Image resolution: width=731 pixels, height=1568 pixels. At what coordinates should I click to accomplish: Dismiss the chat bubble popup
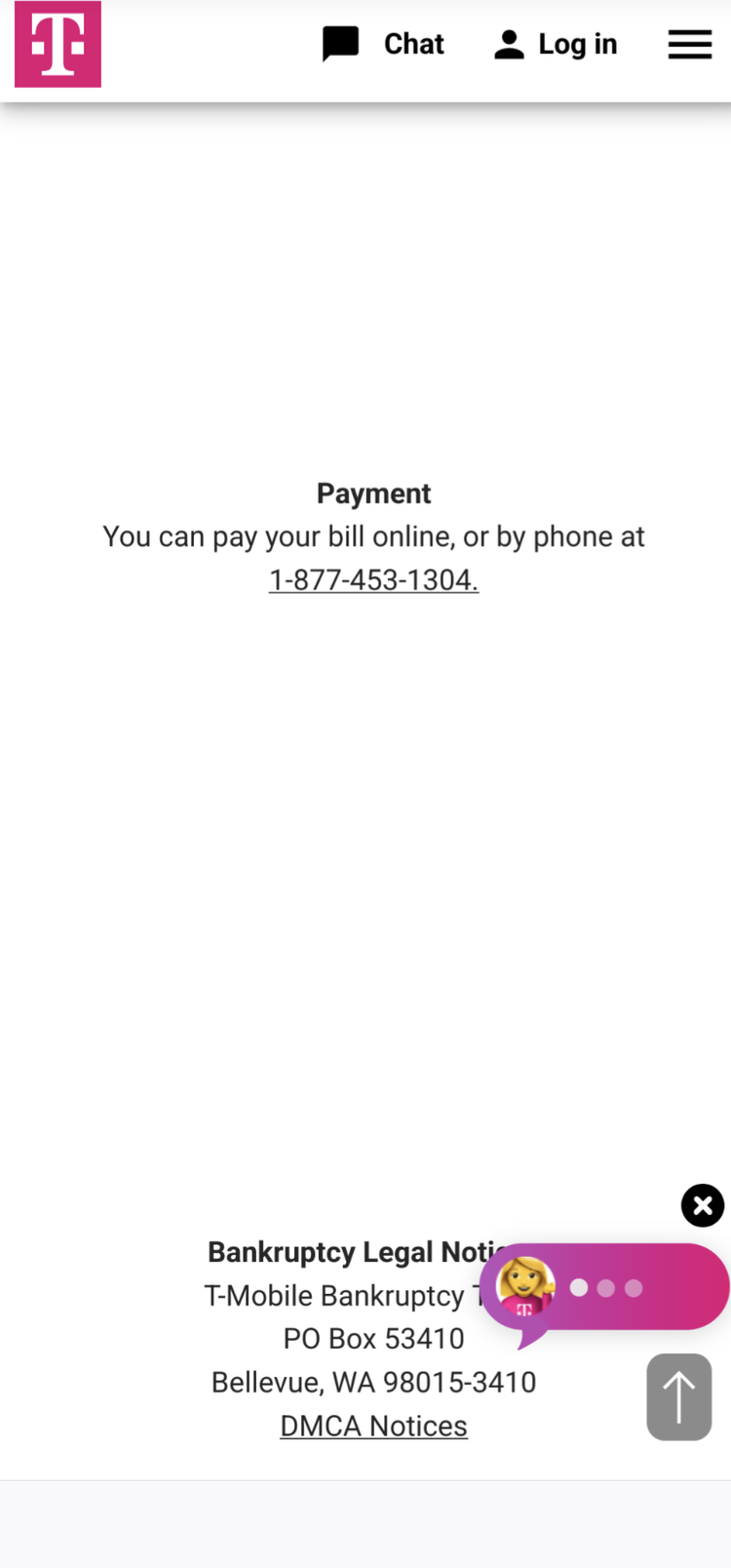tap(703, 1205)
